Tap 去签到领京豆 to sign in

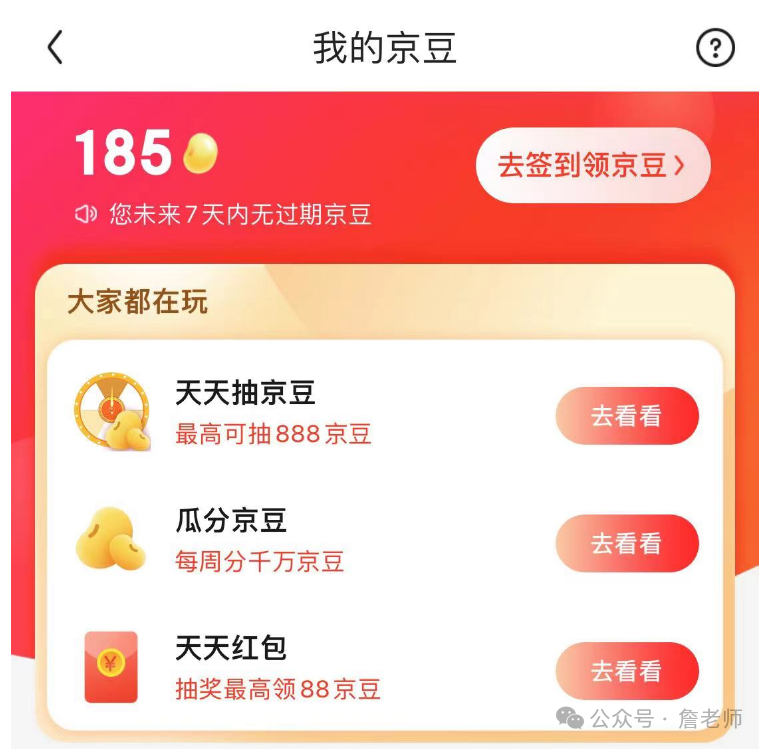(x=592, y=165)
